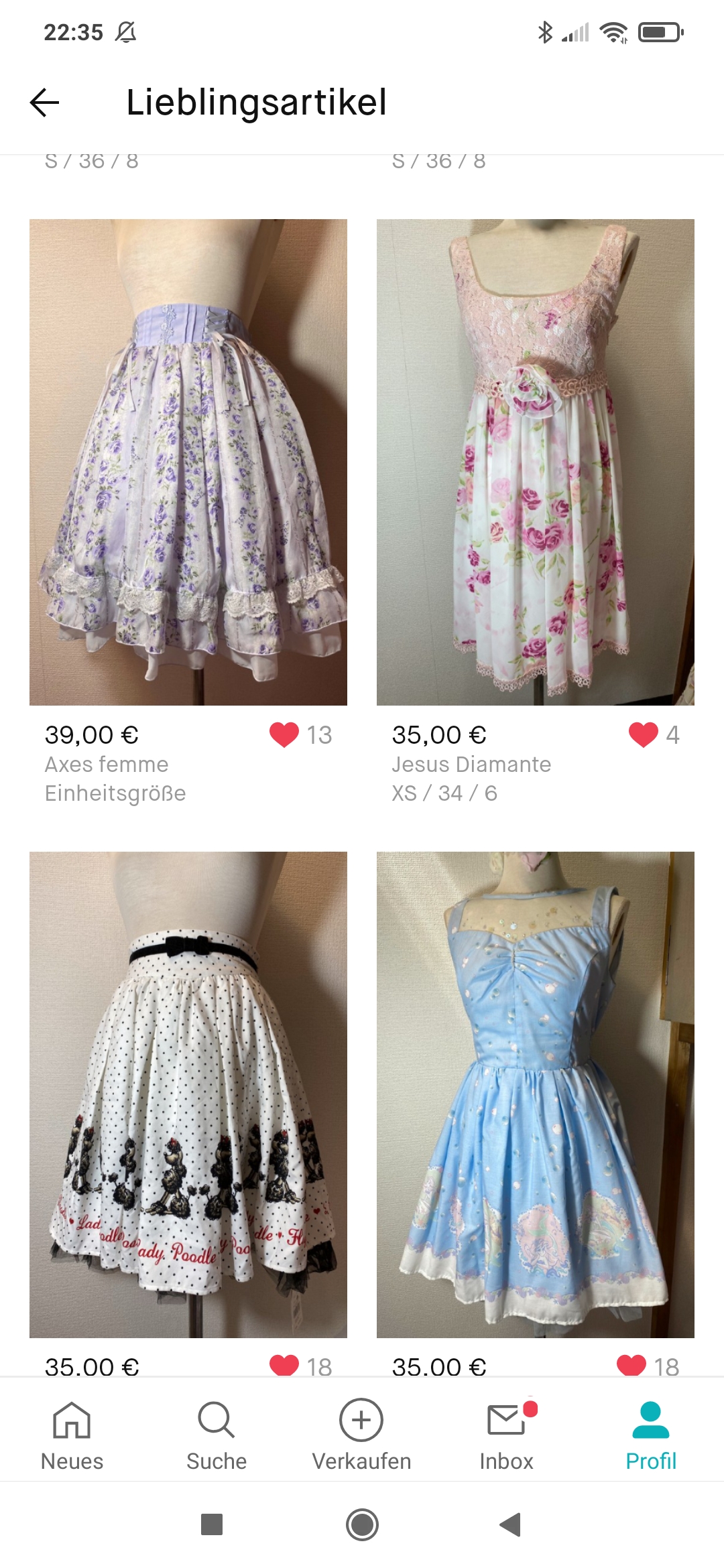Image resolution: width=724 pixels, height=1568 pixels.
Task: Open the light blue dress listing
Action: [x=536, y=1094]
